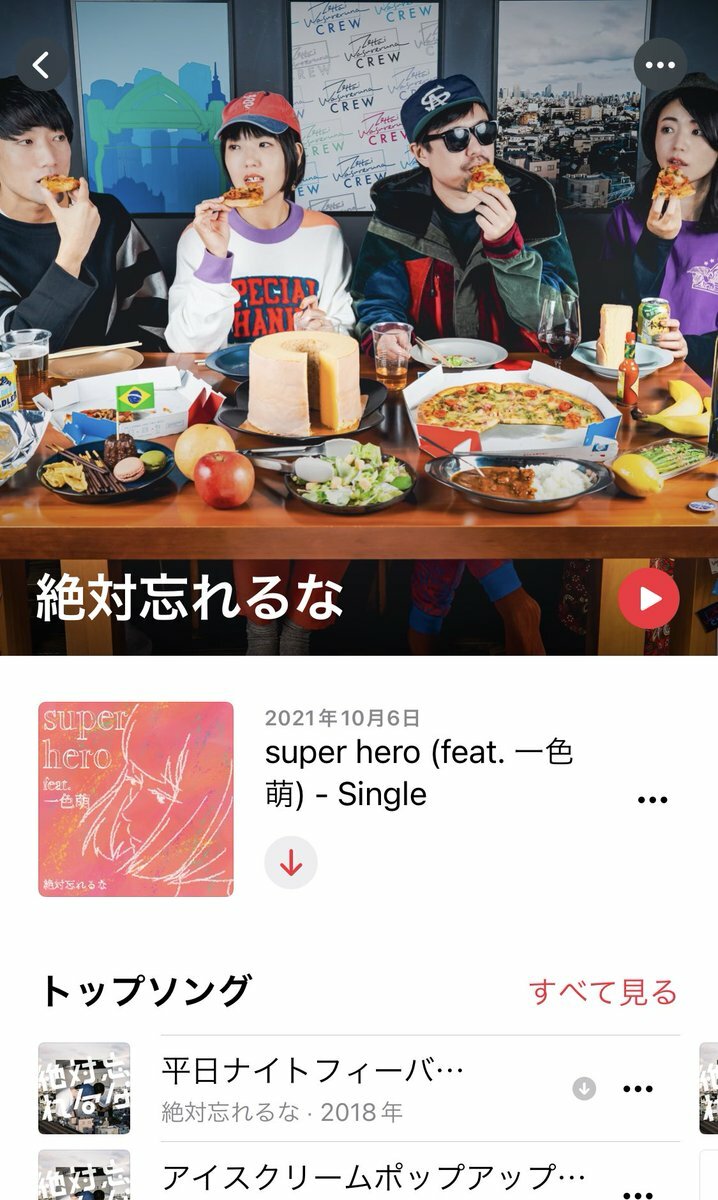Open more options for super hero single
The width and height of the screenshot is (718, 1200).
pos(652,800)
